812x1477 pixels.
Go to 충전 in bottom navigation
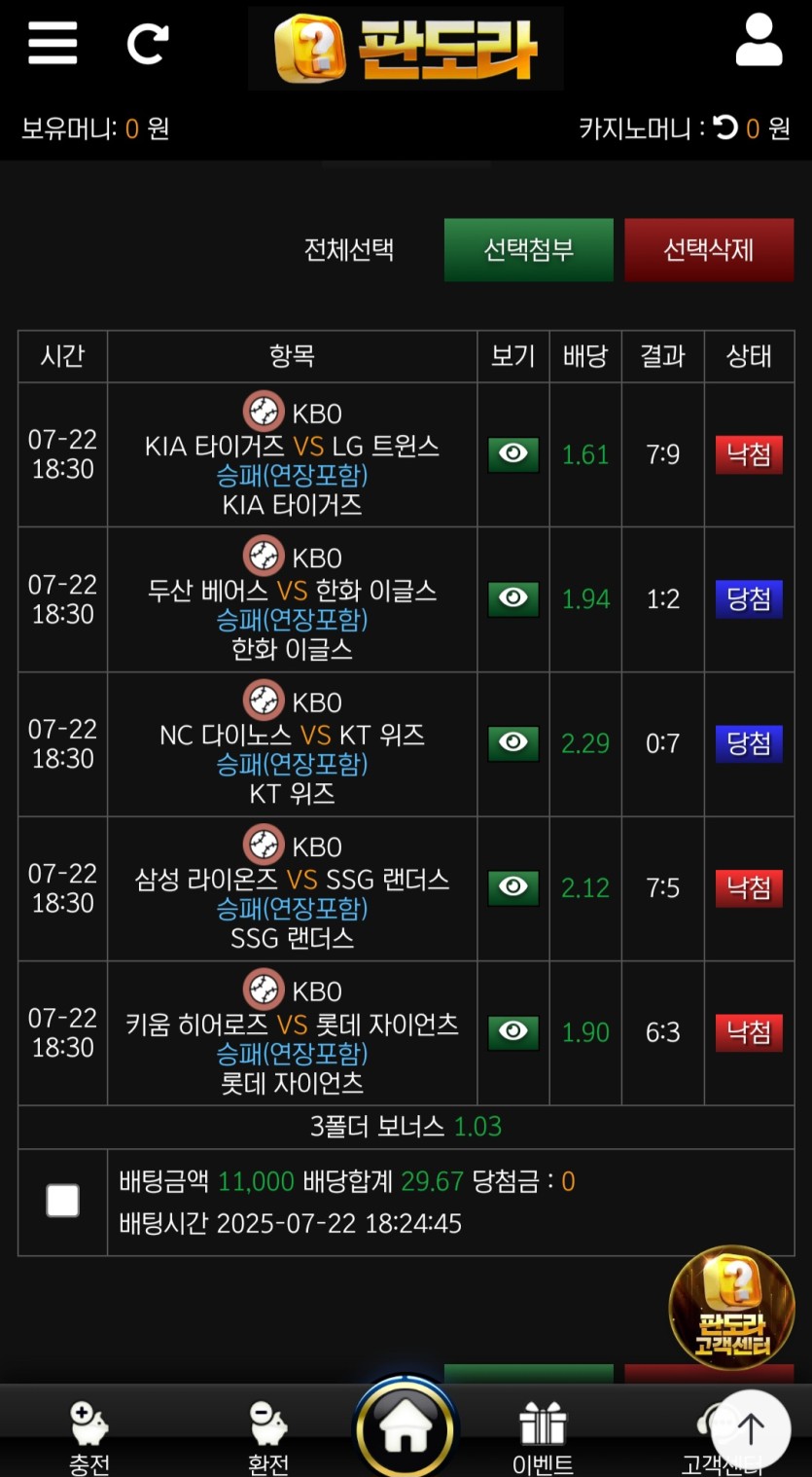pyautogui.click(x=89, y=1437)
